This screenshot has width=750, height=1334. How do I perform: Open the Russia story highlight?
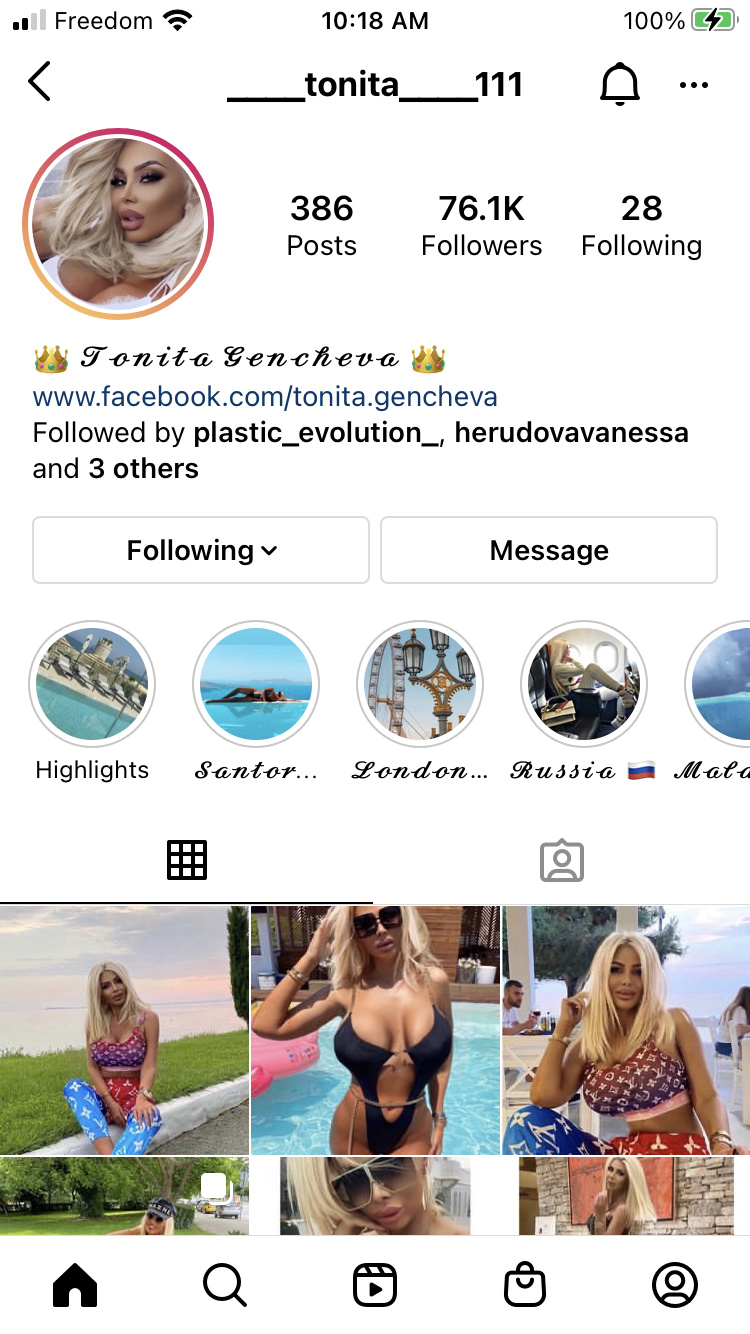[584, 684]
